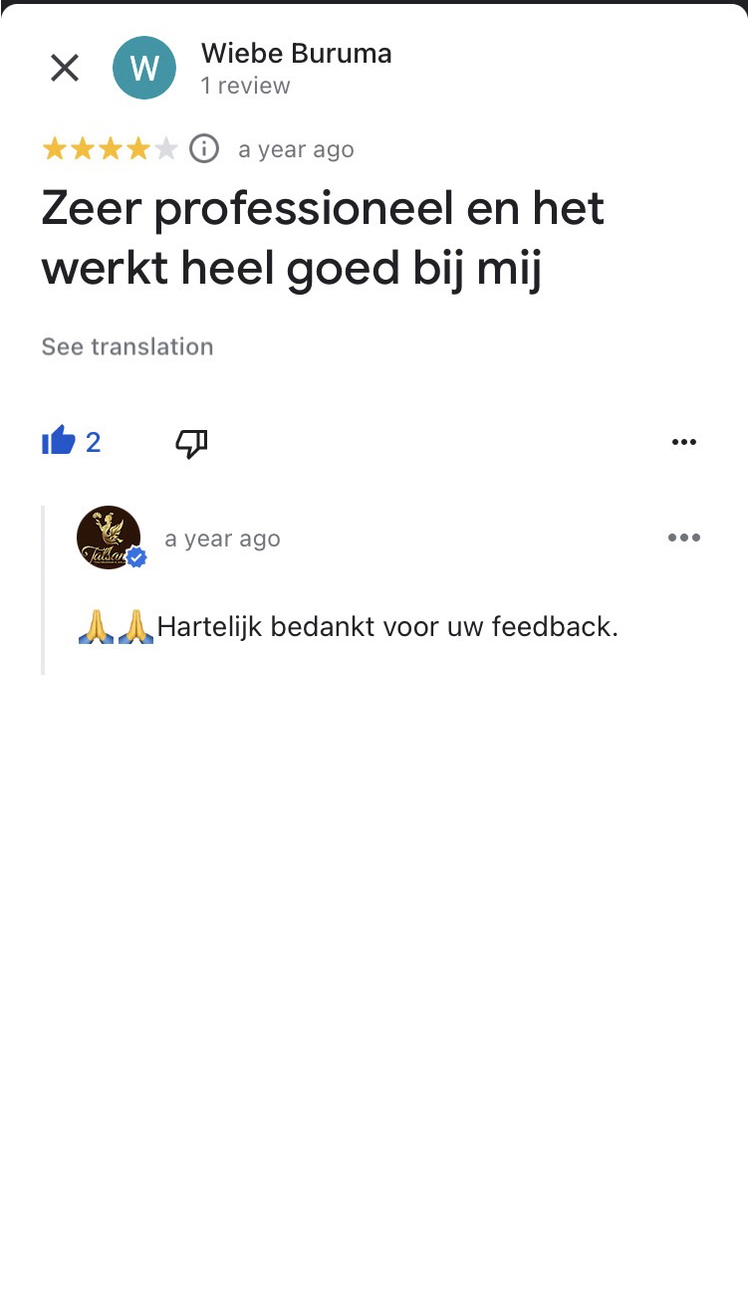Image resolution: width=750 pixels, height=1292 pixels.
Task: Open Wiebe Buruma's profile avatar
Action: click(x=144, y=68)
